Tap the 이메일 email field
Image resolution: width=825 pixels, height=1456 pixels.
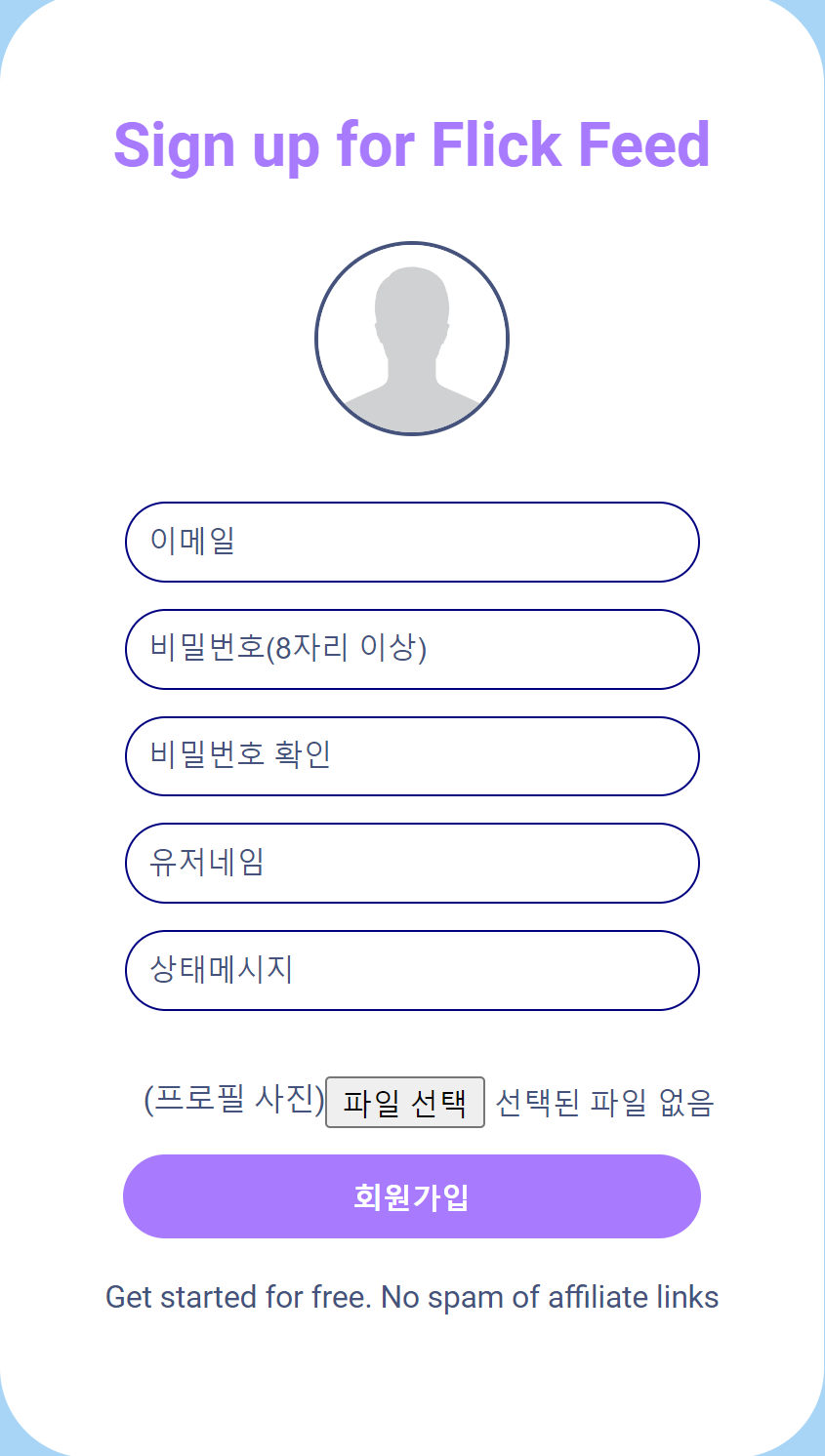click(412, 543)
